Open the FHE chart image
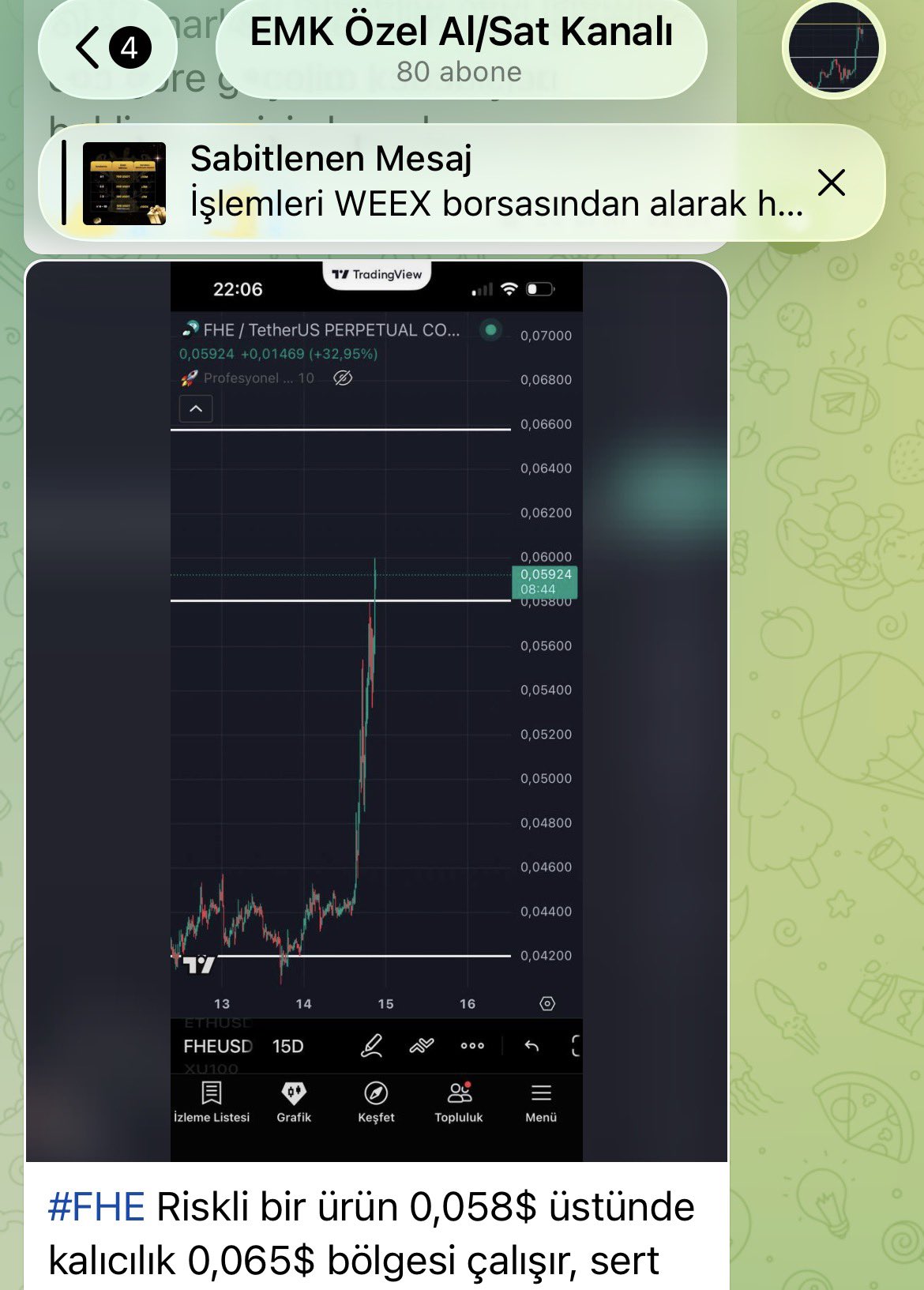Viewport: 924px width, 1290px height. coord(376,711)
